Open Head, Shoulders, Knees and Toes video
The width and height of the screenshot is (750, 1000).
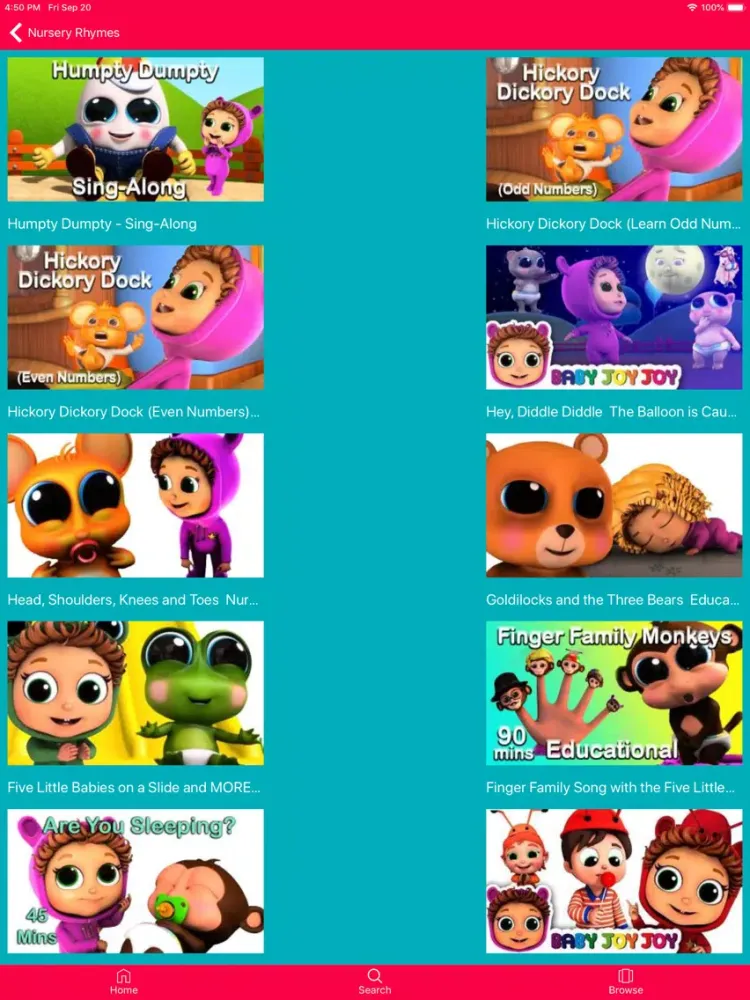135,506
